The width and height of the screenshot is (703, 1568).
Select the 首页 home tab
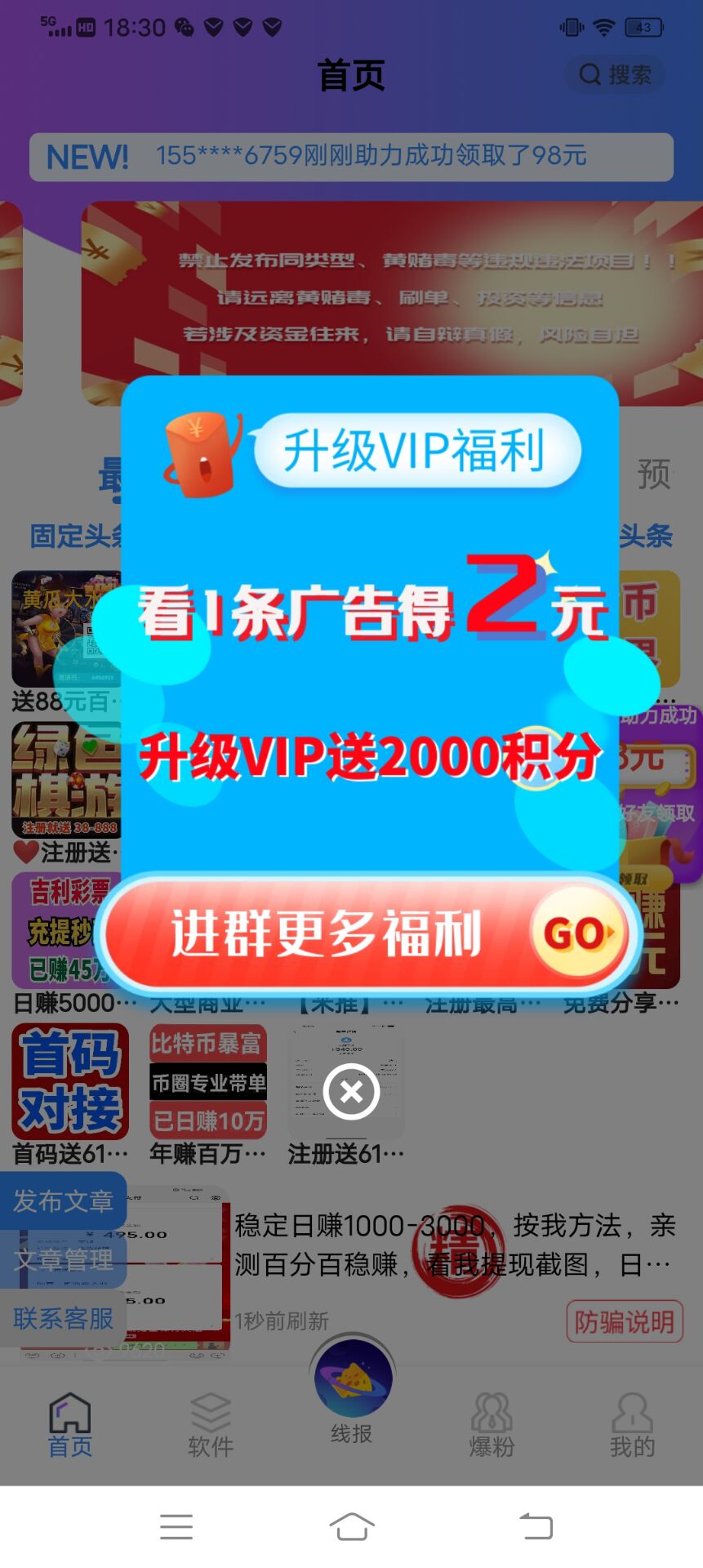[x=70, y=1425]
